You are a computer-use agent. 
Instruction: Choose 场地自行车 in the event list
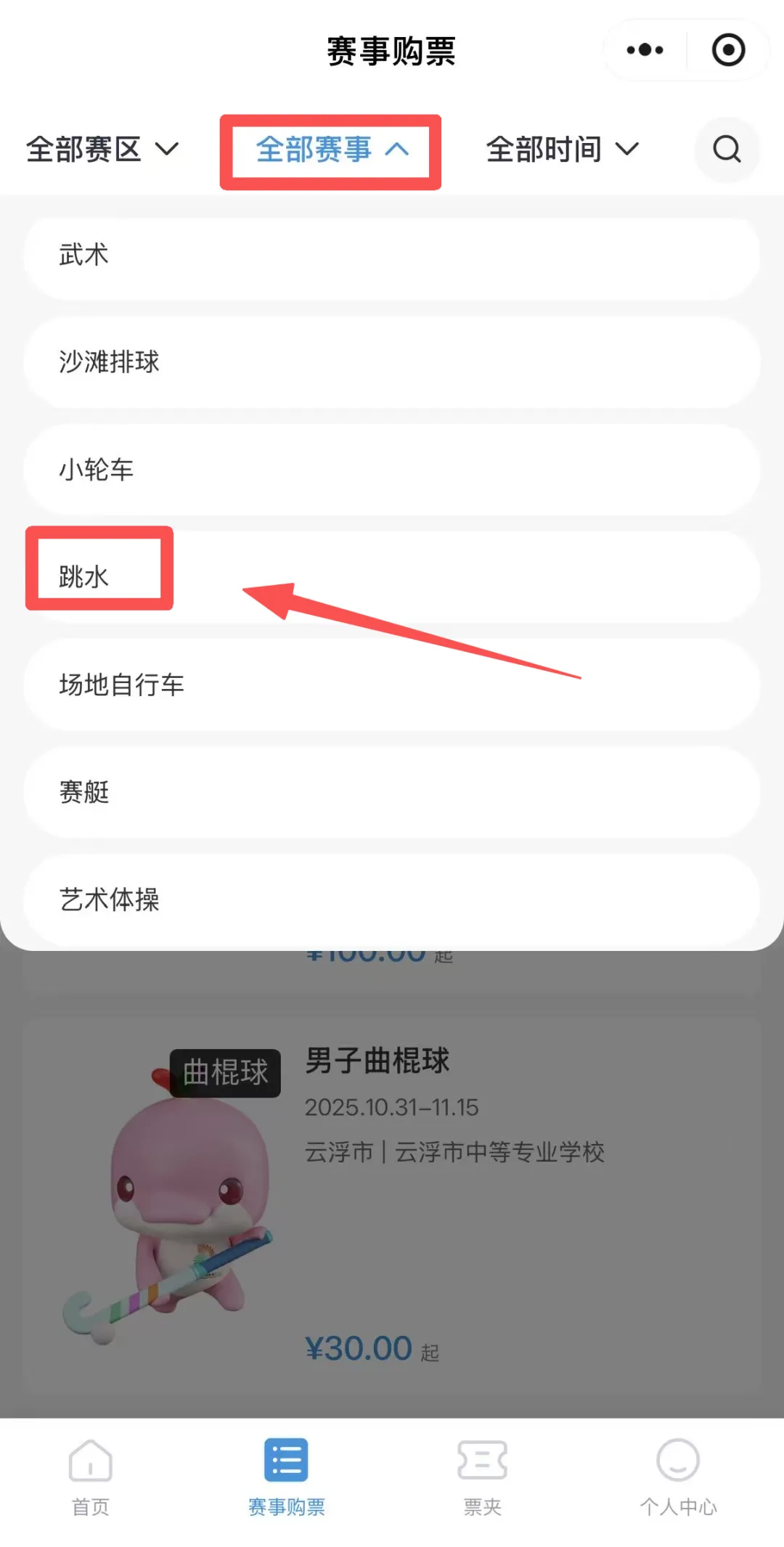tap(392, 685)
